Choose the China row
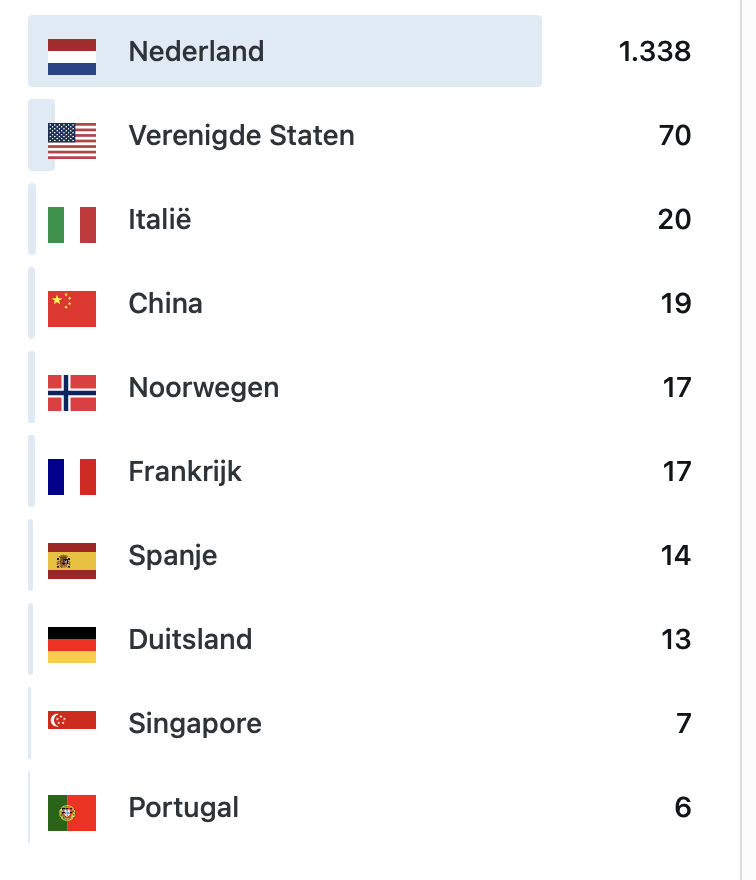The width and height of the screenshot is (756, 880). click(x=359, y=303)
